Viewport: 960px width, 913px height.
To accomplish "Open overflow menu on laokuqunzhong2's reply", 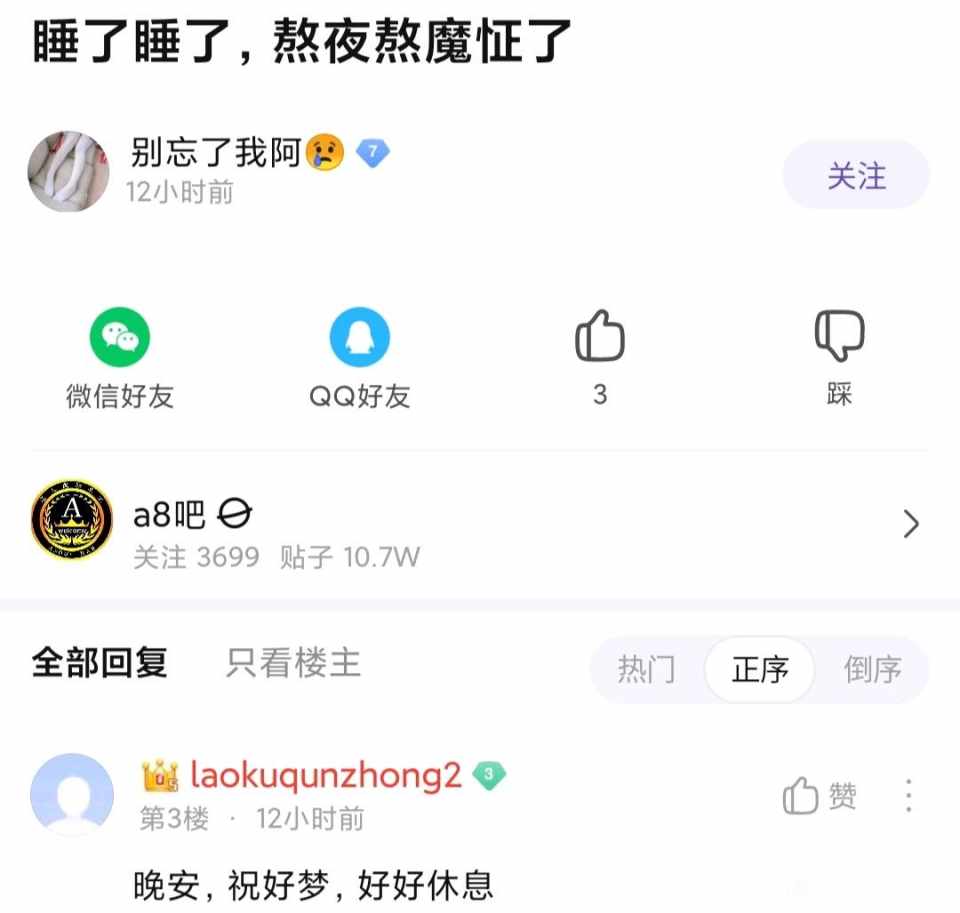I will [908, 797].
